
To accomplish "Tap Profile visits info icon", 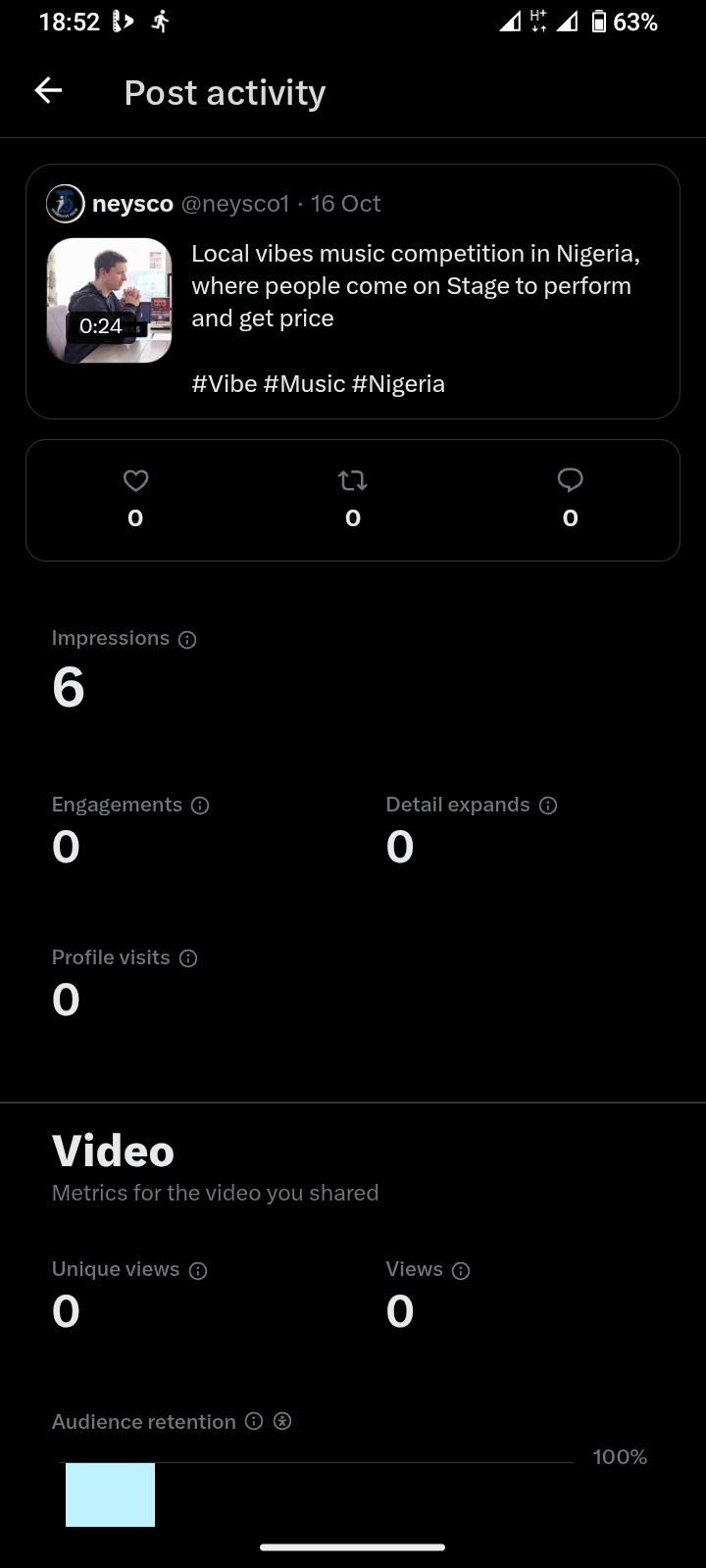I will (x=188, y=958).
